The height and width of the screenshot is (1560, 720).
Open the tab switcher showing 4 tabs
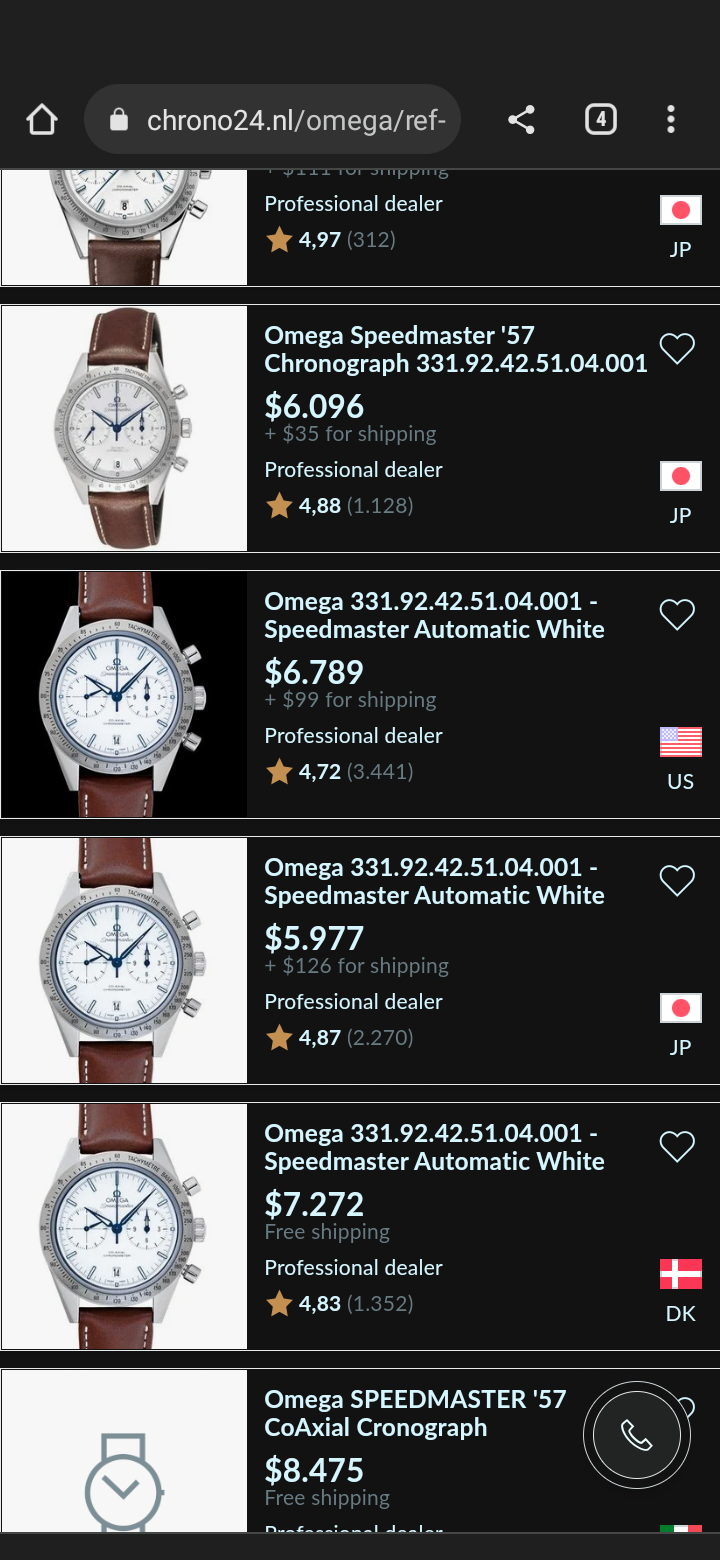tap(600, 121)
